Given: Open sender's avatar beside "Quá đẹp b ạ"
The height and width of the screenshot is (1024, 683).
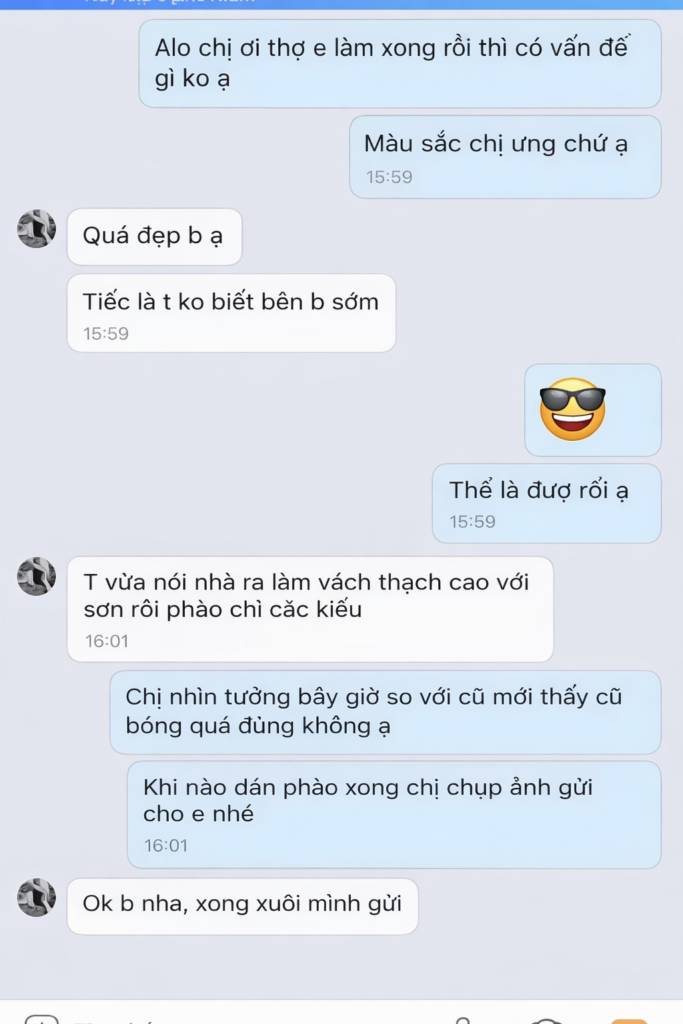Looking at the screenshot, I should pyautogui.click(x=37, y=229).
